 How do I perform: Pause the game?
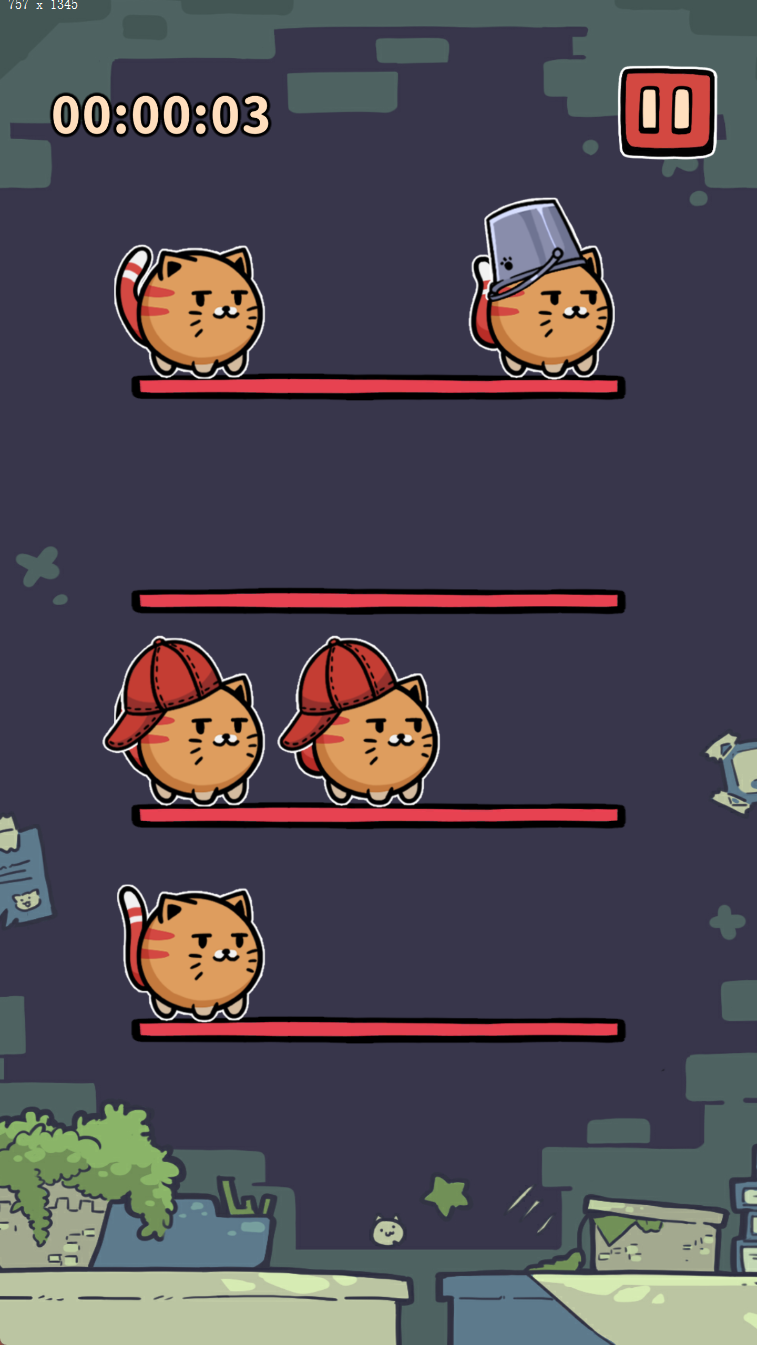point(667,111)
